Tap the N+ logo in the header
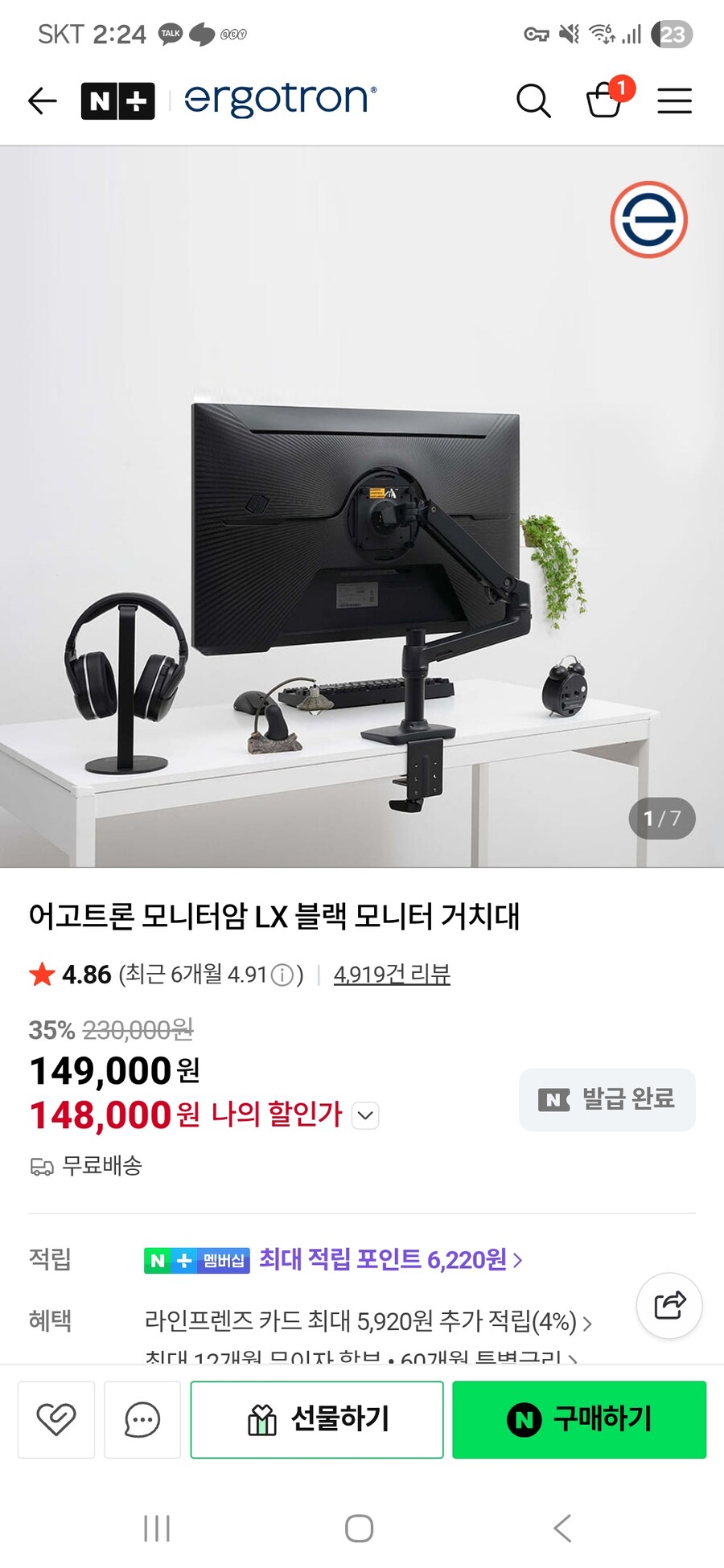 pos(115,101)
